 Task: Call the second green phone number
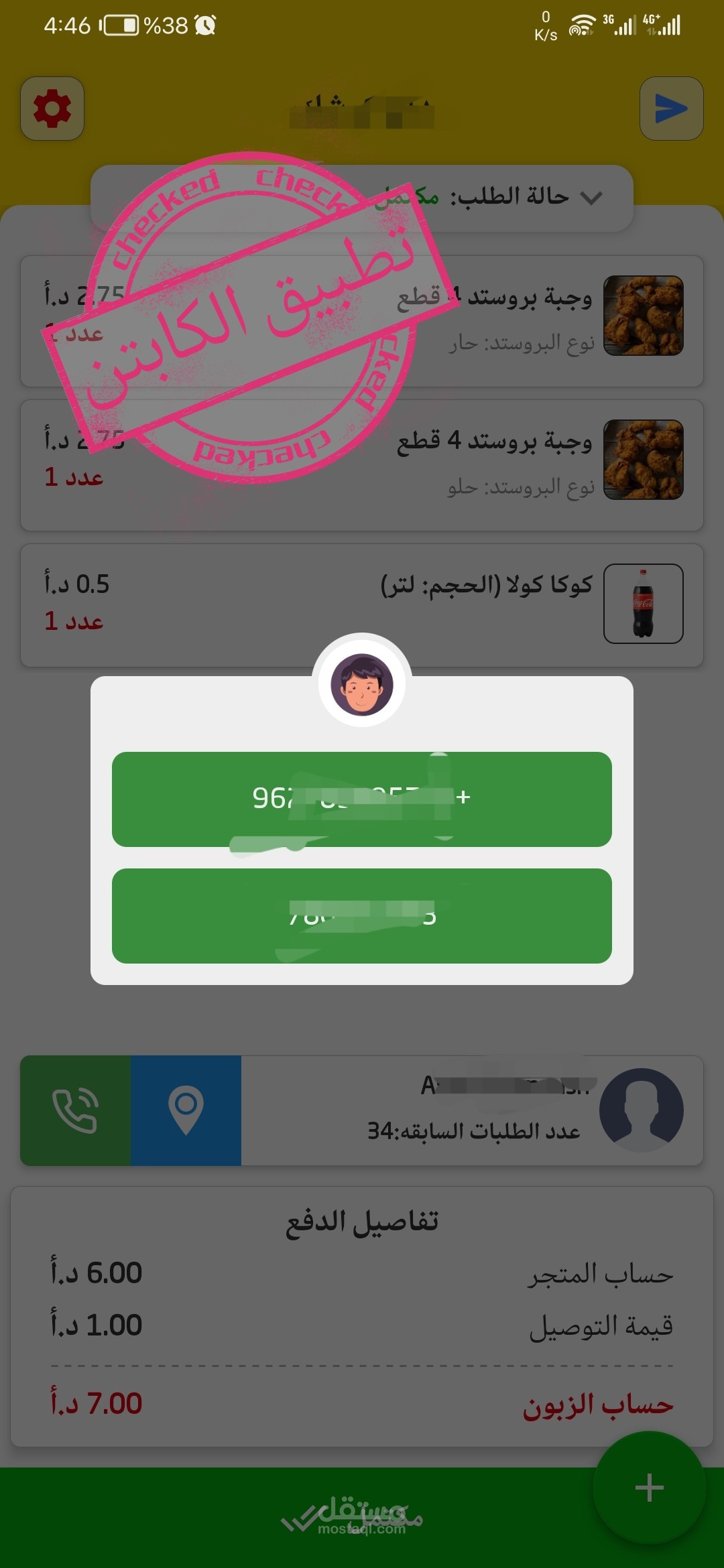coord(362,915)
